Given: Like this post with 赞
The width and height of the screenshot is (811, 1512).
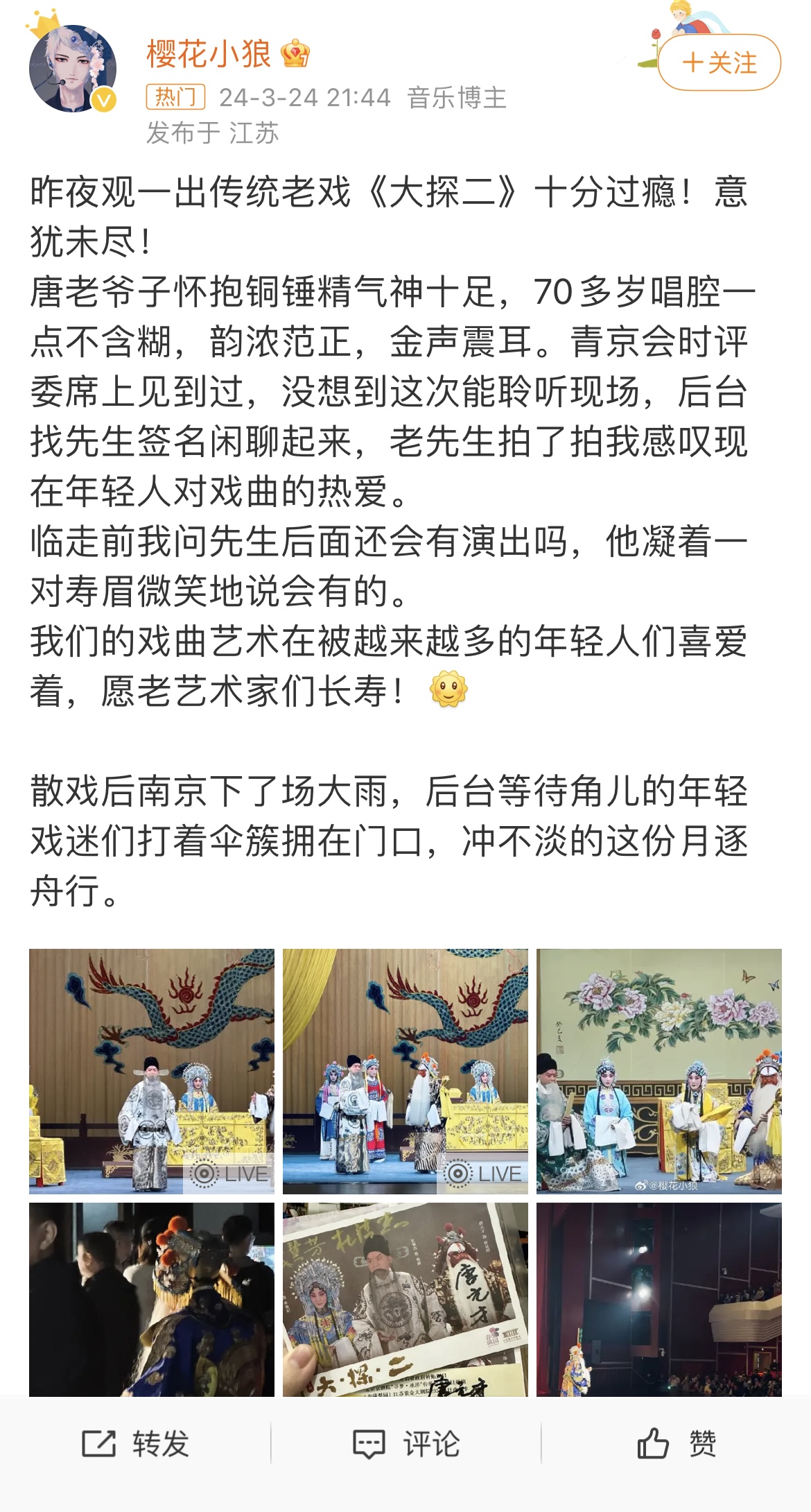Looking at the screenshot, I should pyautogui.click(x=676, y=1444).
